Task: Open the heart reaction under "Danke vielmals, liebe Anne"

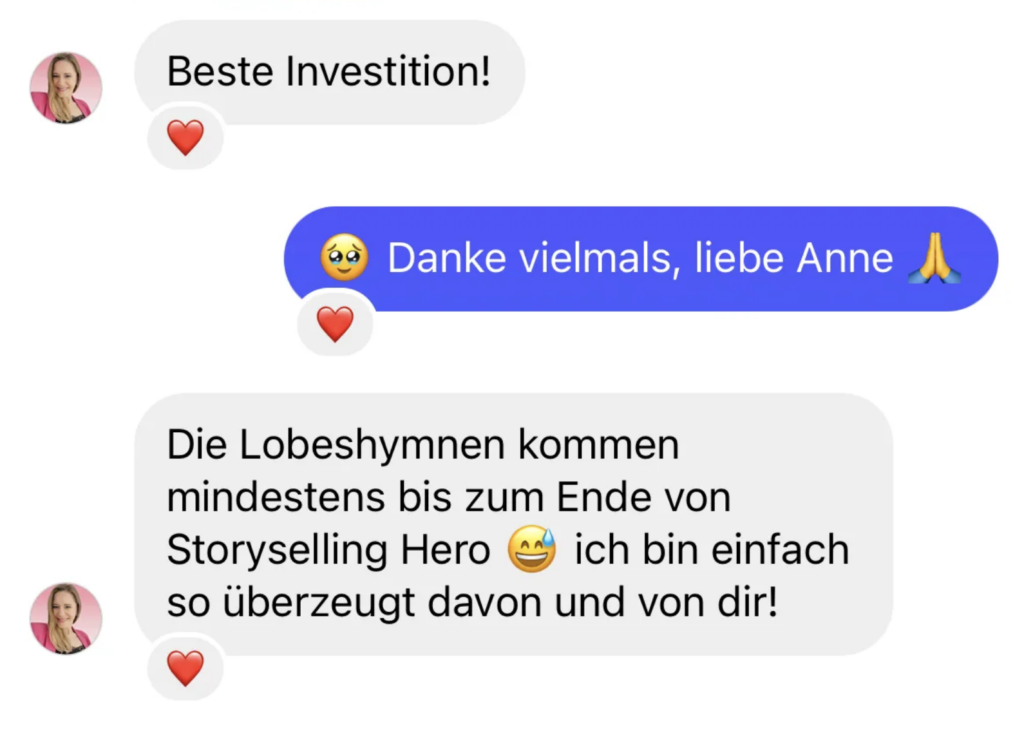Action: [335, 323]
